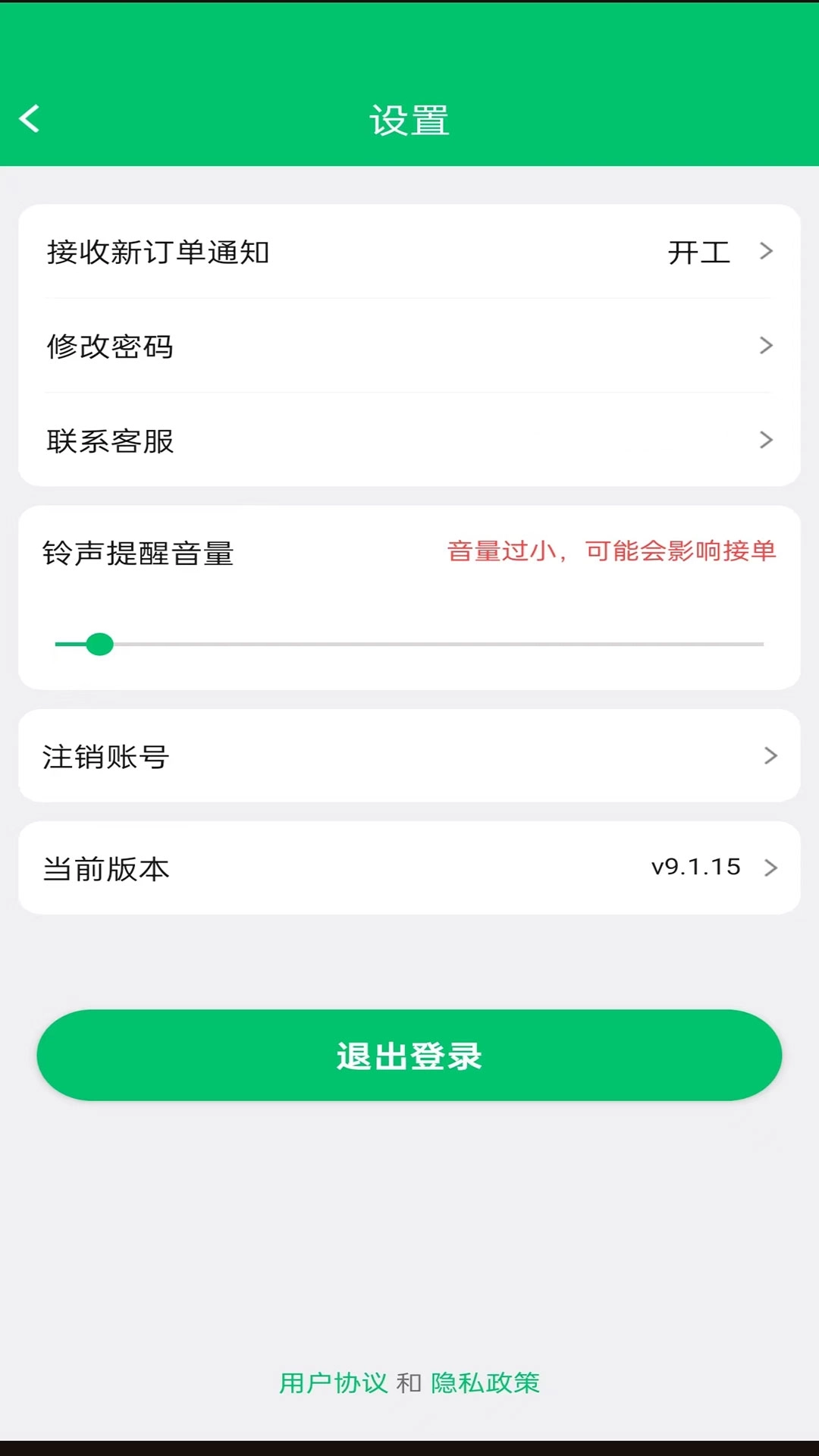Open the 设置 title bar area

(x=409, y=120)
